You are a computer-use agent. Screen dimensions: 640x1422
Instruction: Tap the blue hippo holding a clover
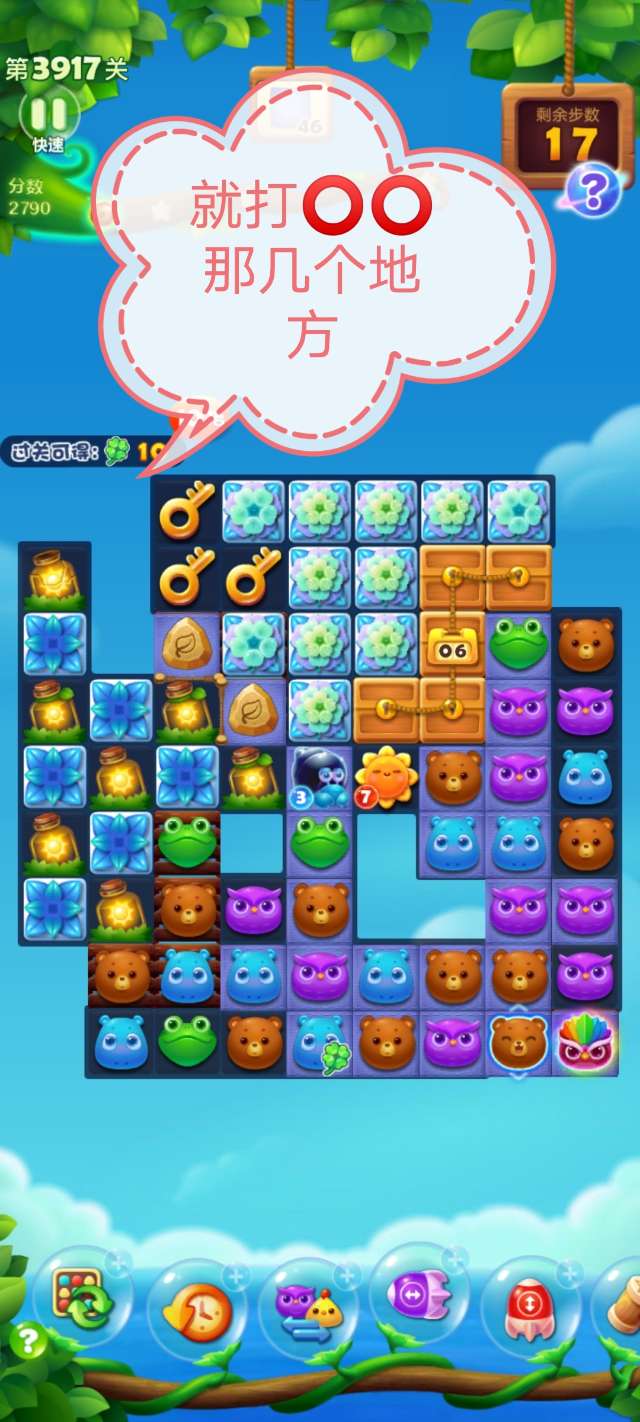(320, 1043)
